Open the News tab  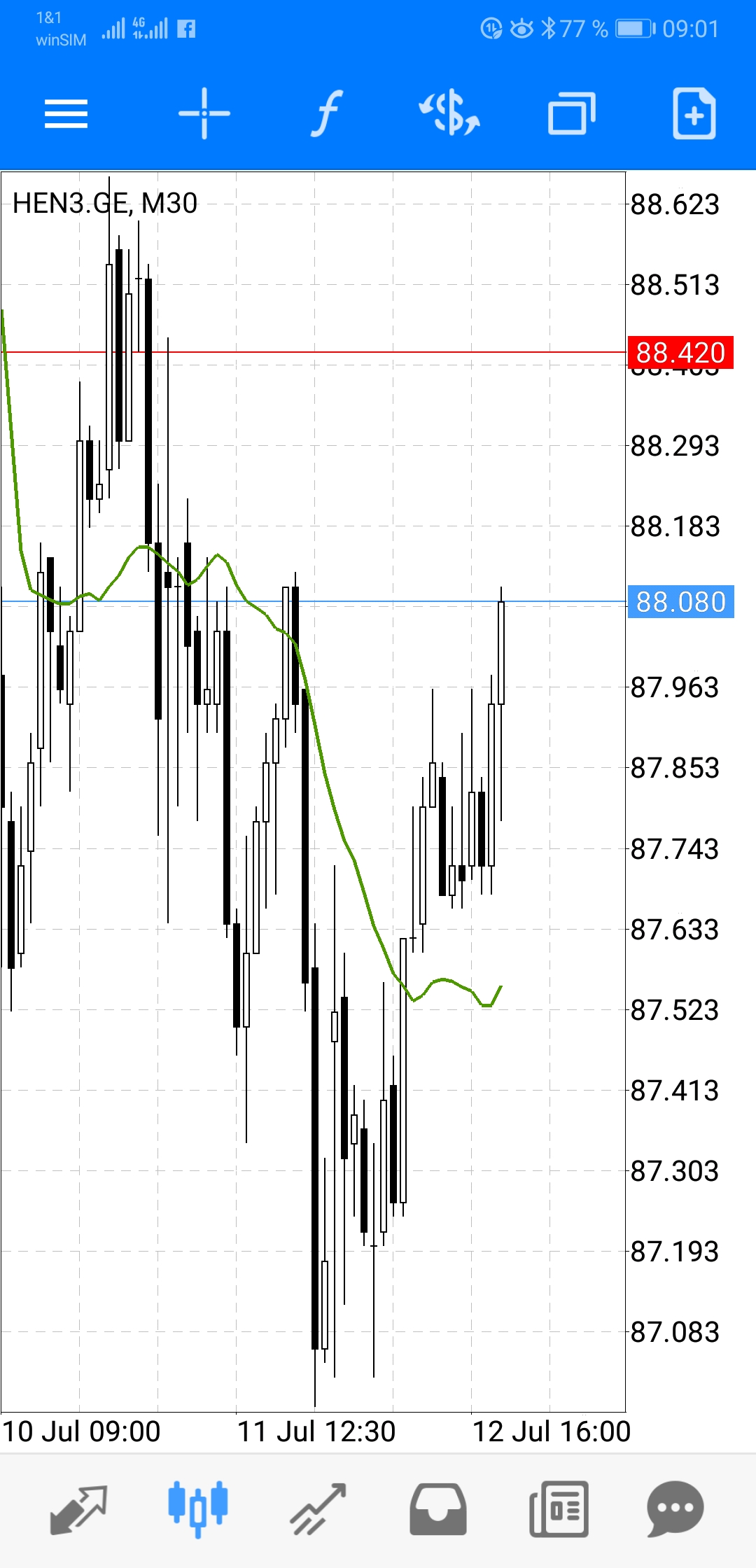click(x=559, y=1509)
